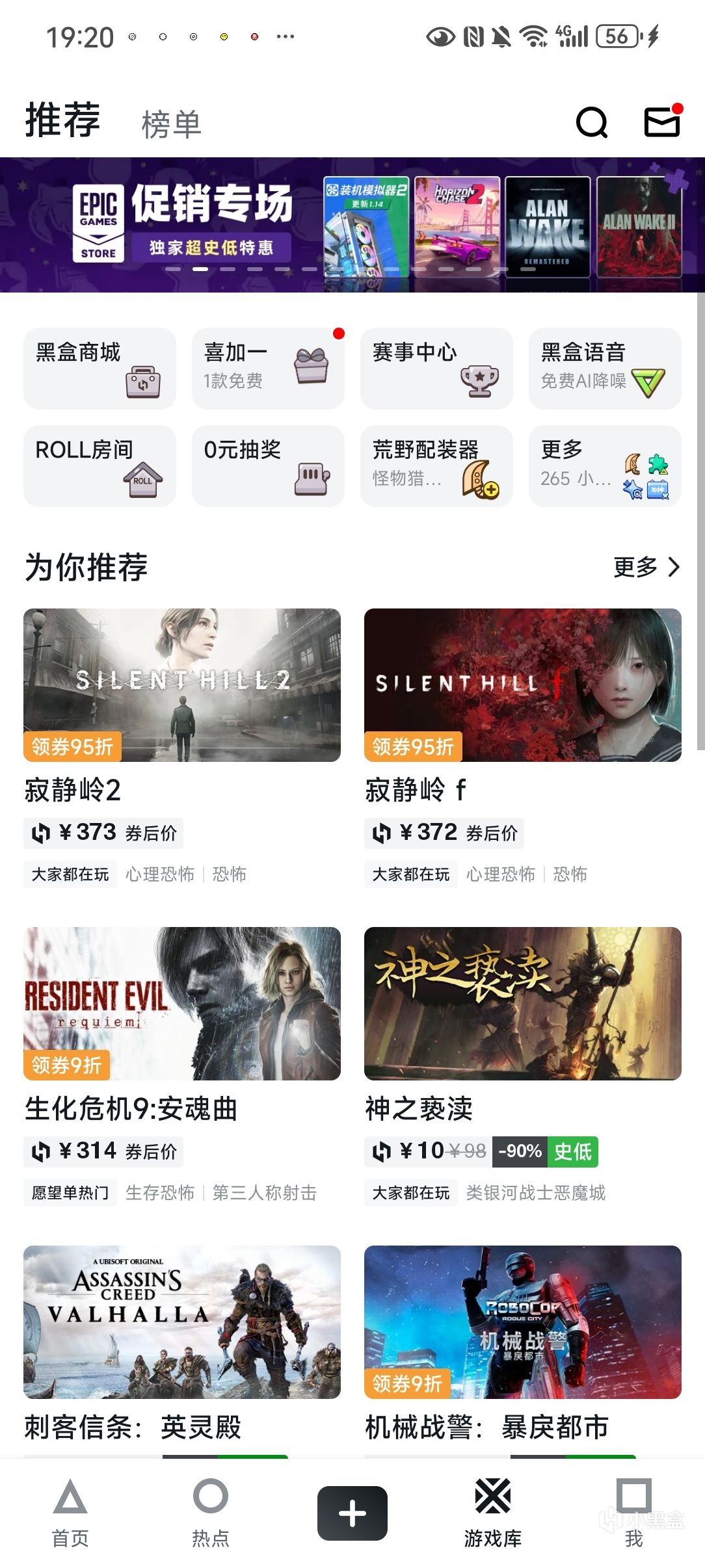
Task: Show more mini programs via 更多 tile
Action: [605, 465]
